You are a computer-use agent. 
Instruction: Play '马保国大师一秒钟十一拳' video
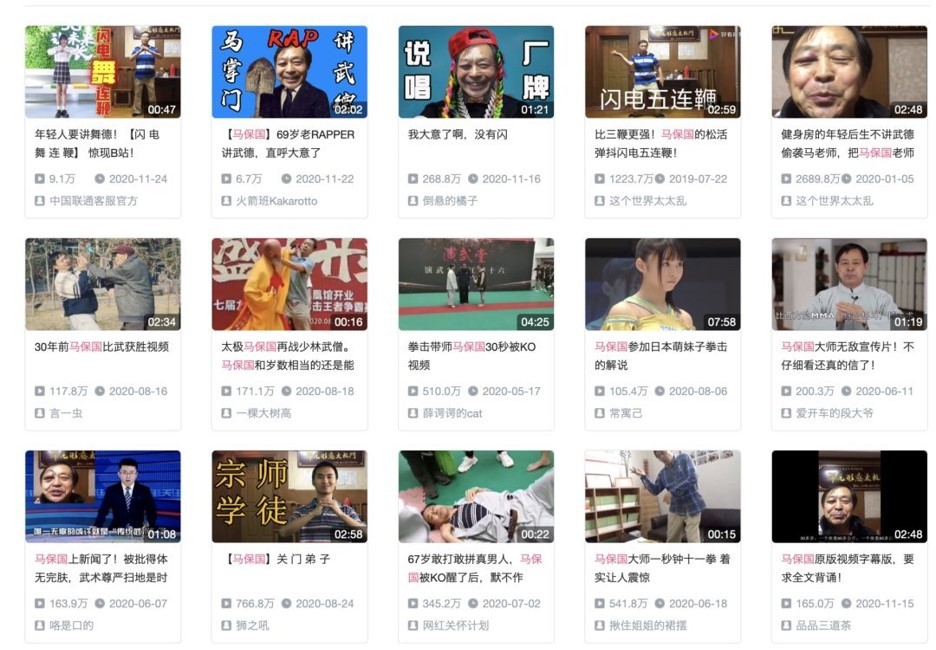pos(662,496)
